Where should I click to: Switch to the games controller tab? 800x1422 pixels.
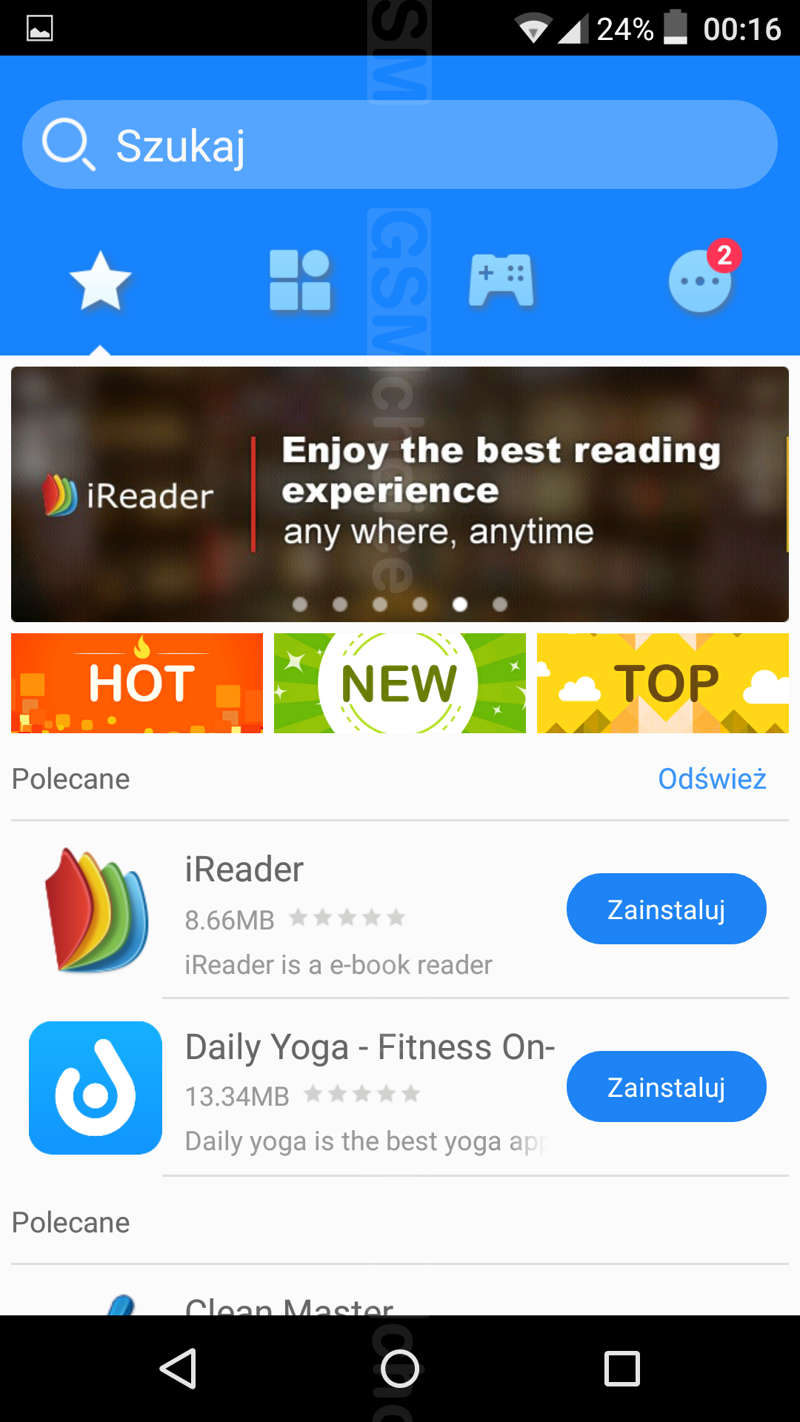pyautogui.click(x=501, y=281)
